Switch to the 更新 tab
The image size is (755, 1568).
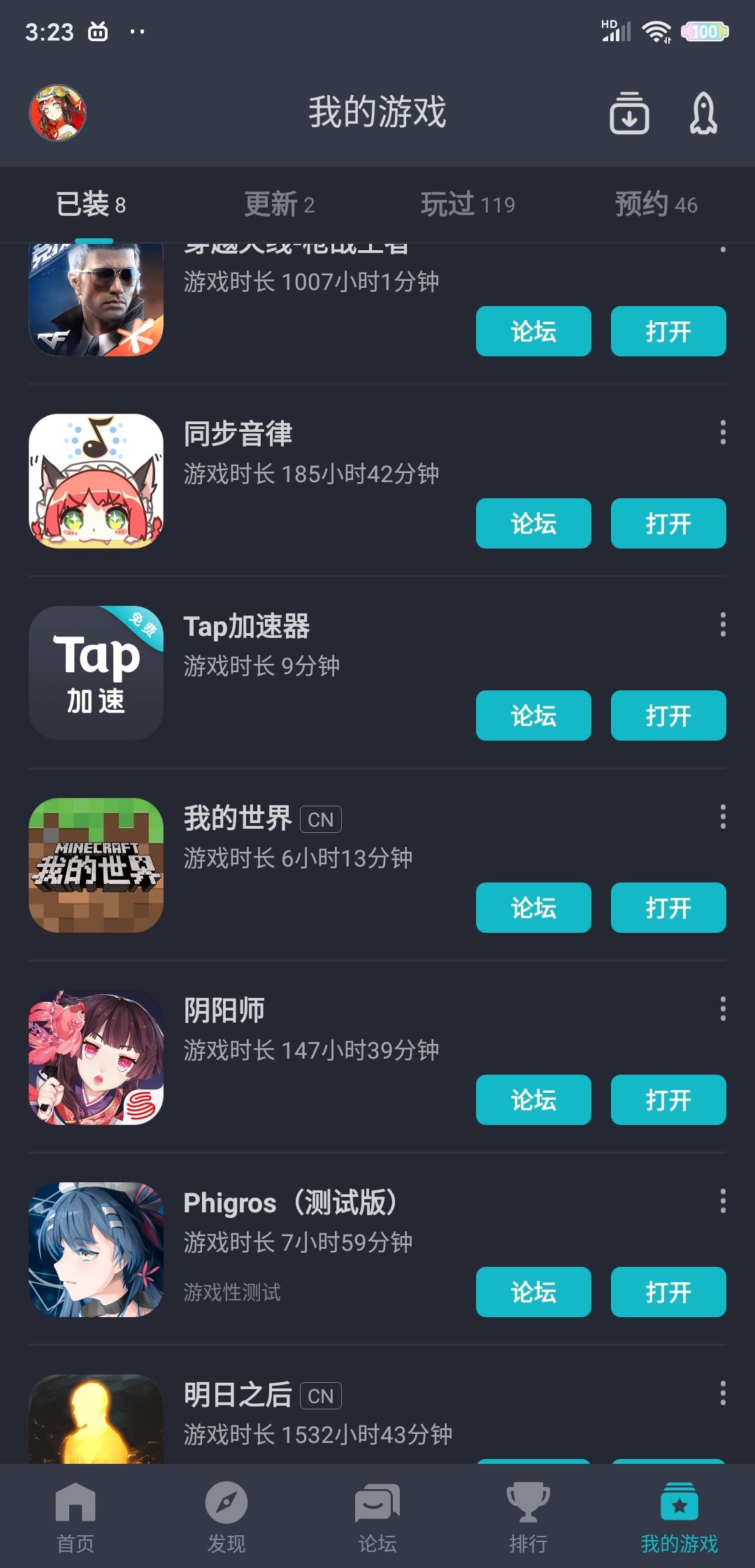pos(279,205)
